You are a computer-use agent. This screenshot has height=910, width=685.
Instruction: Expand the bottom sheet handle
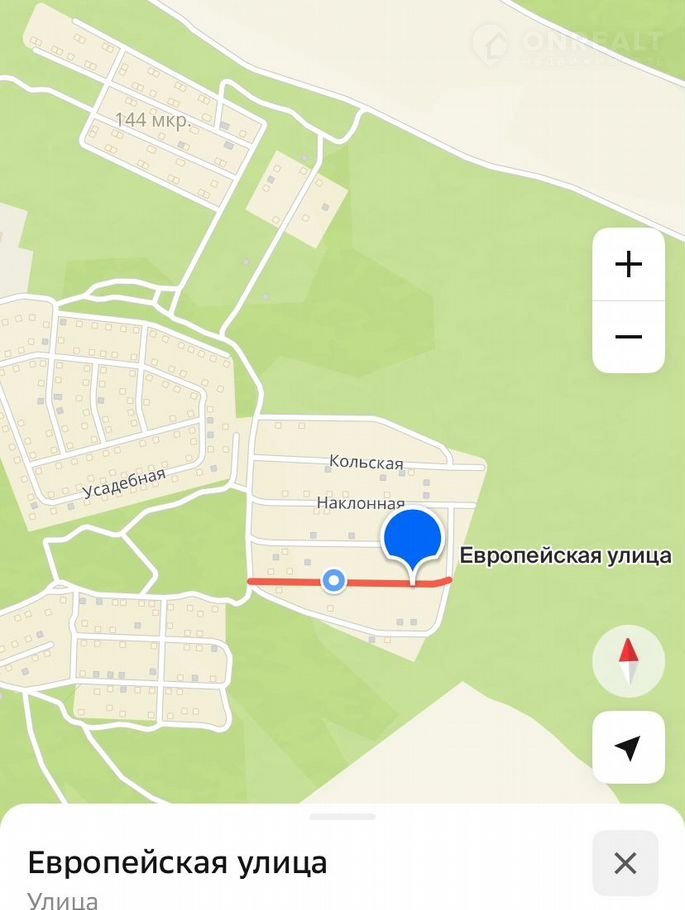342,817
